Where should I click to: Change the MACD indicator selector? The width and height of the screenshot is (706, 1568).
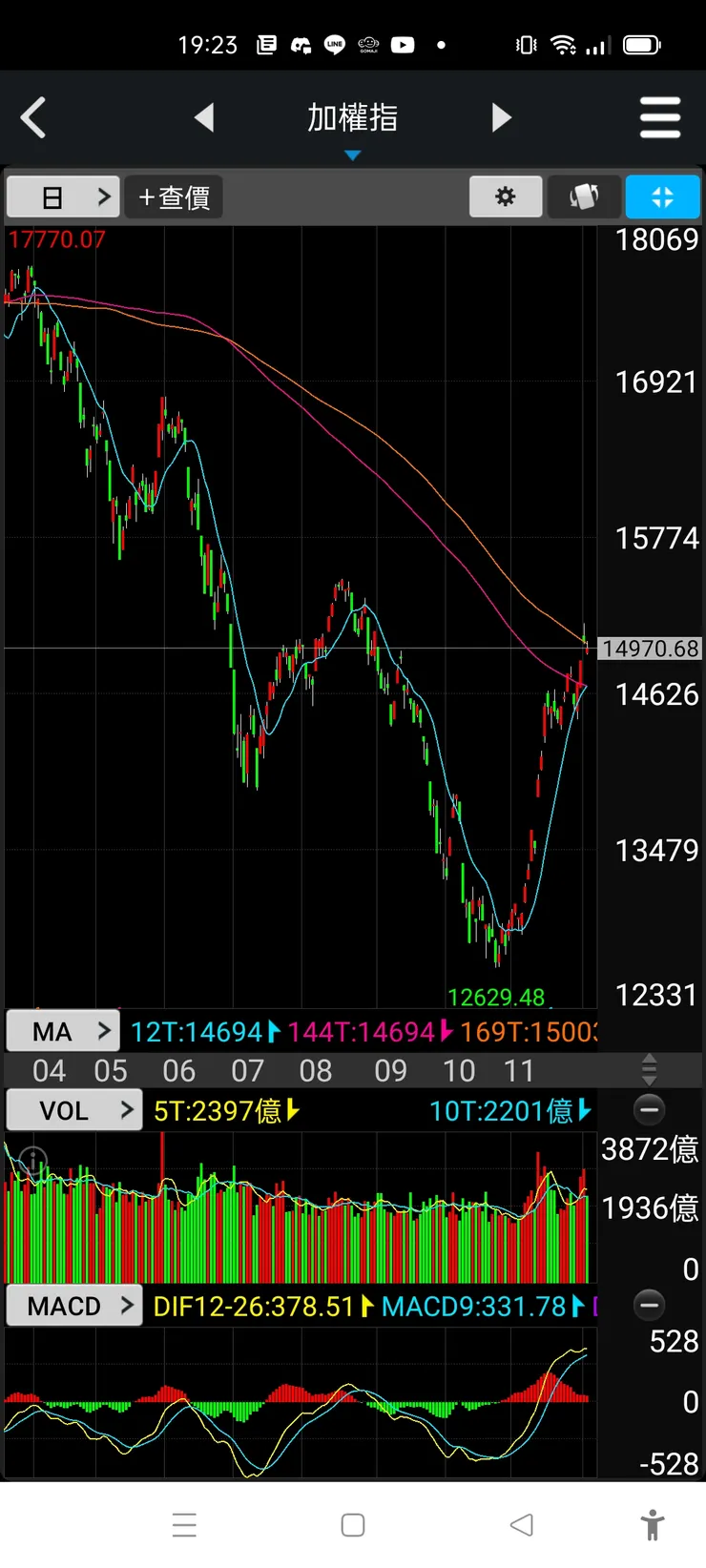[x=74, y=1306]
